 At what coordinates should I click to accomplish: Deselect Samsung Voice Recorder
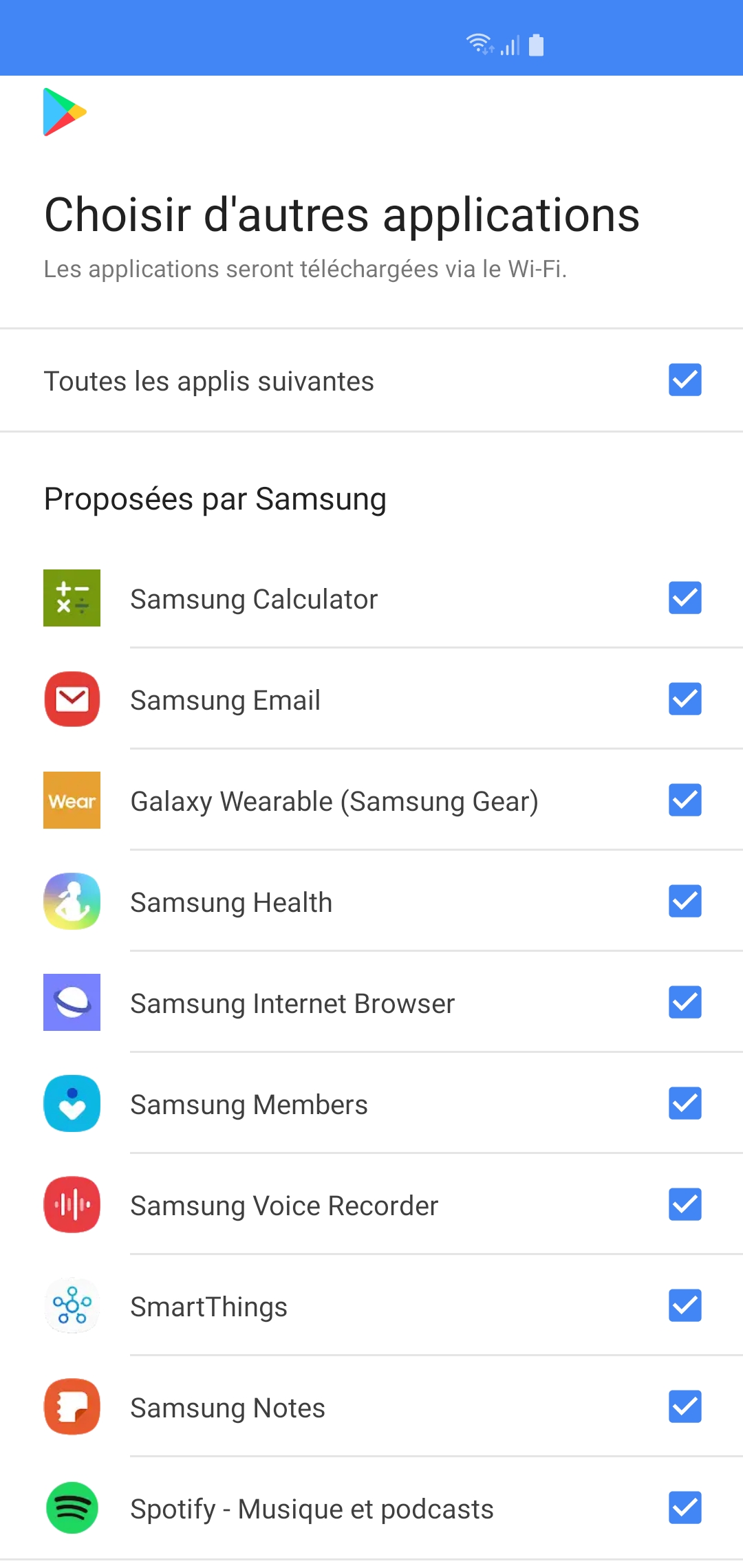(685, 1204)
